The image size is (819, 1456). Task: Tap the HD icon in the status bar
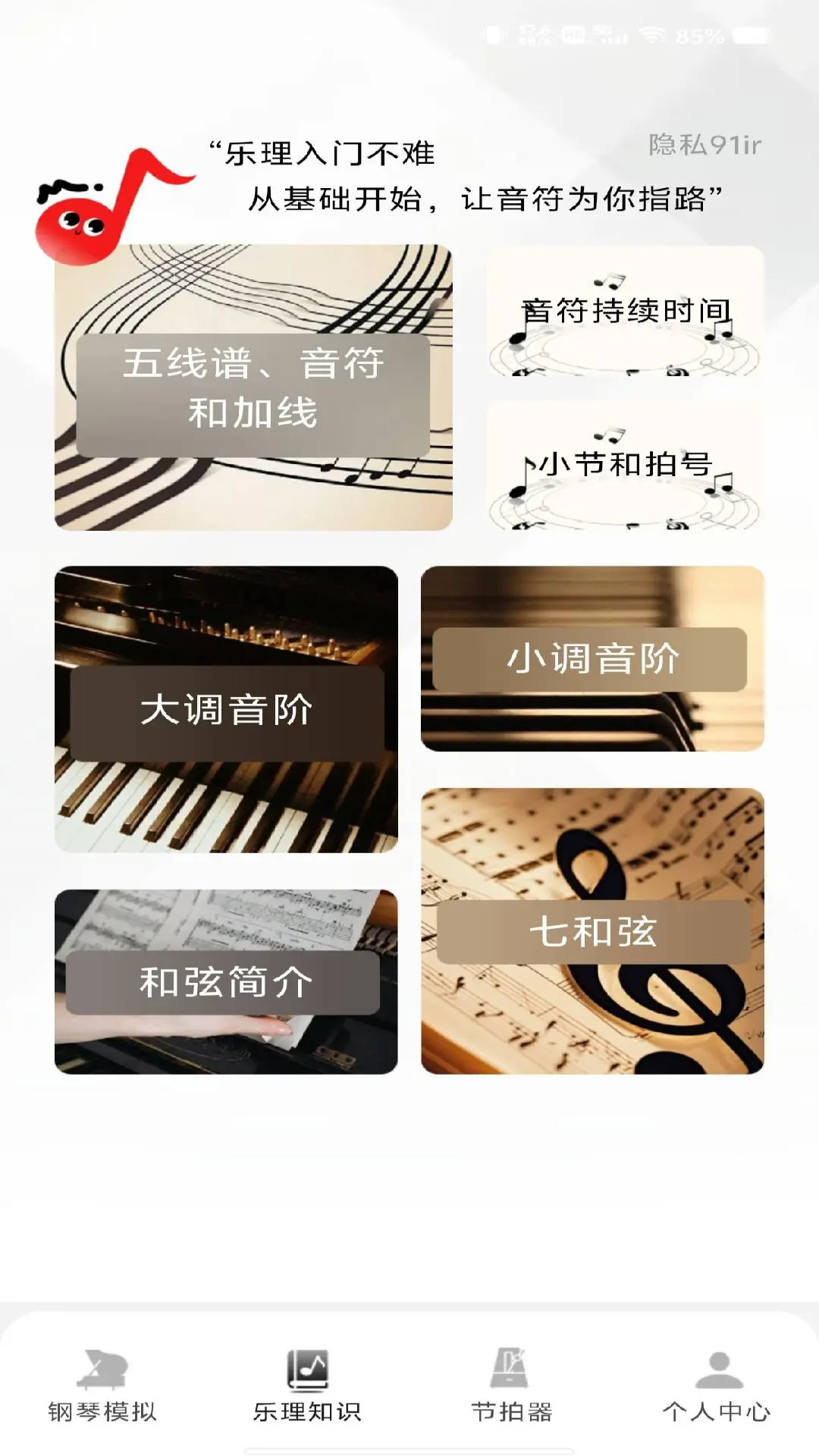tap(573, 33)
